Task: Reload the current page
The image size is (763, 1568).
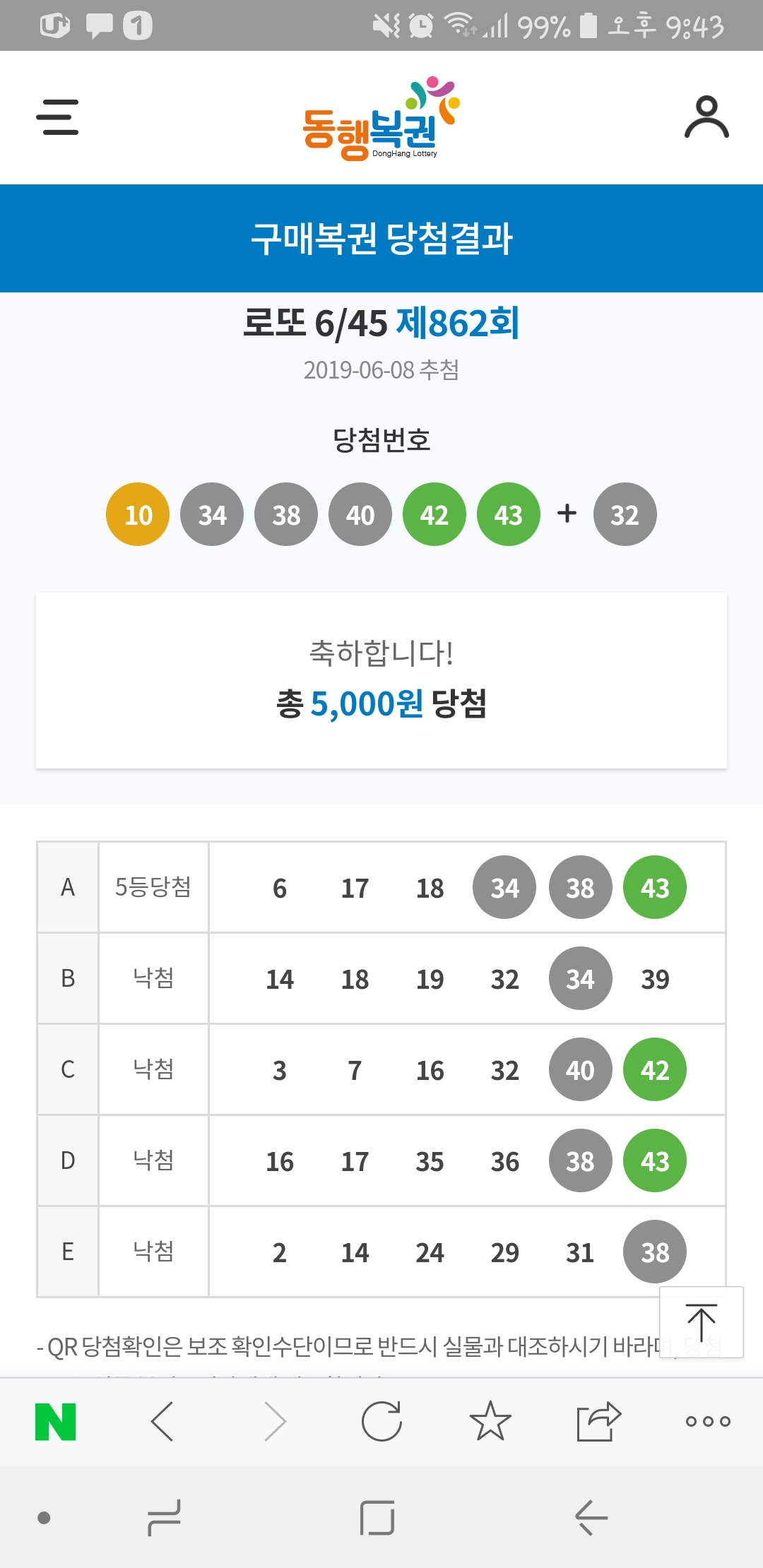Action: [381, 1422]
